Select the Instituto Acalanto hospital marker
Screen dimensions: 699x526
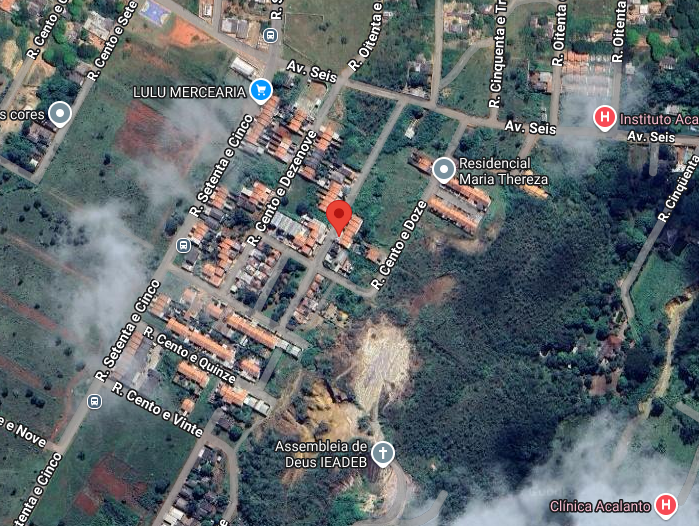click(604, 118)
